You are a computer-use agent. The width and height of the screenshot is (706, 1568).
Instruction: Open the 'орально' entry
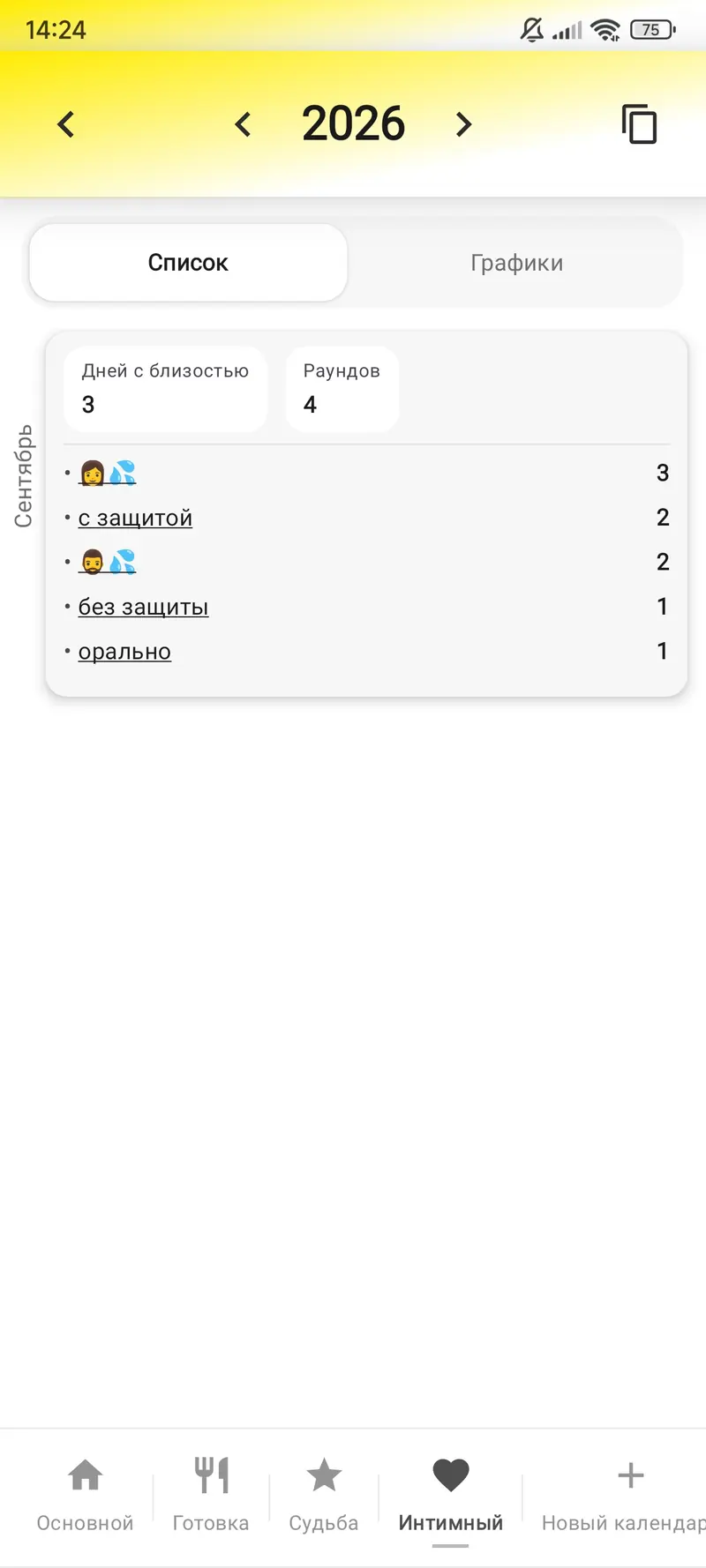(x=124, y=652)
